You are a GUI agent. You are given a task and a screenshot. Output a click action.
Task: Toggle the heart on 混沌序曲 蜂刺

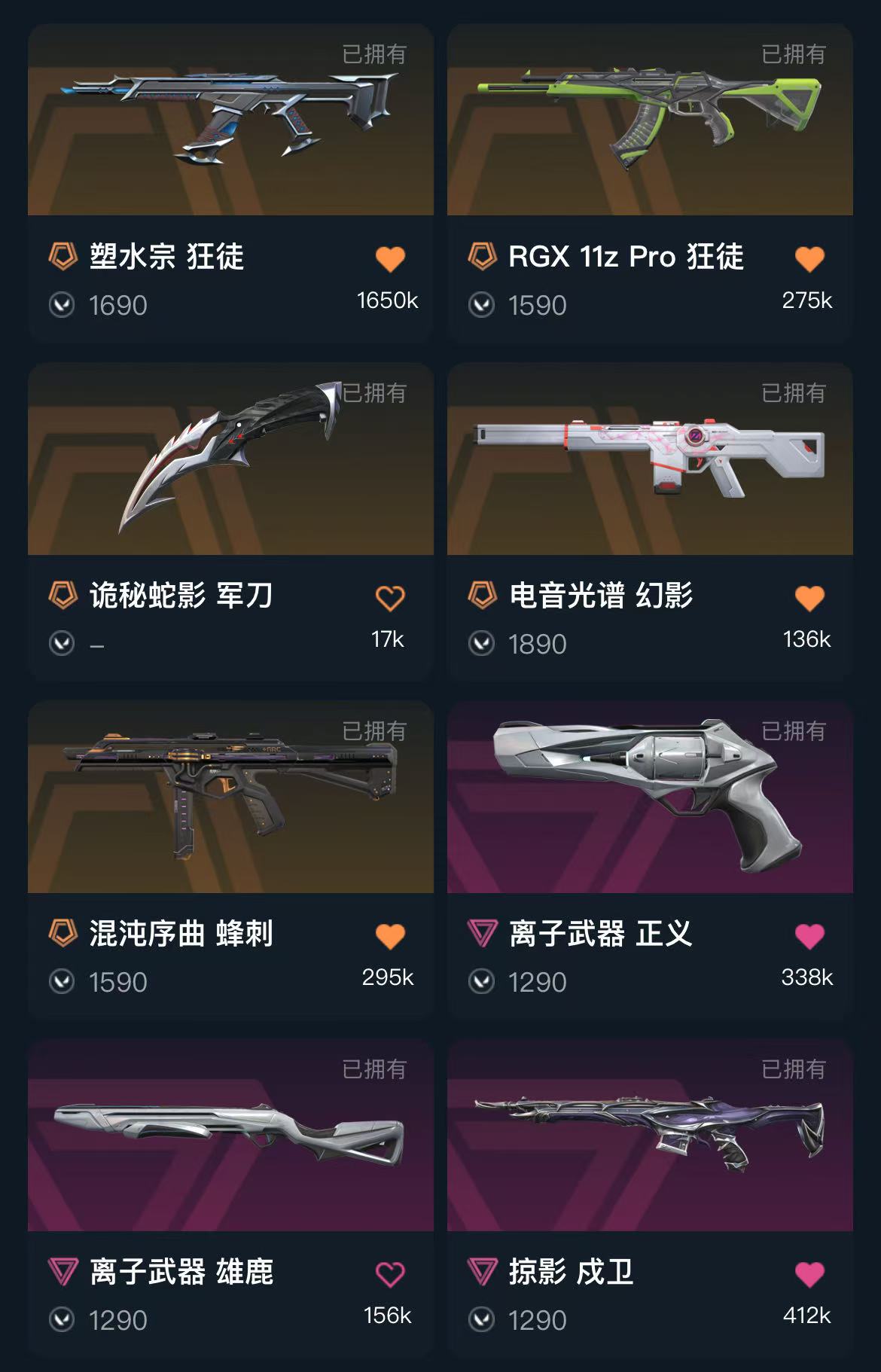click(390, 936)
